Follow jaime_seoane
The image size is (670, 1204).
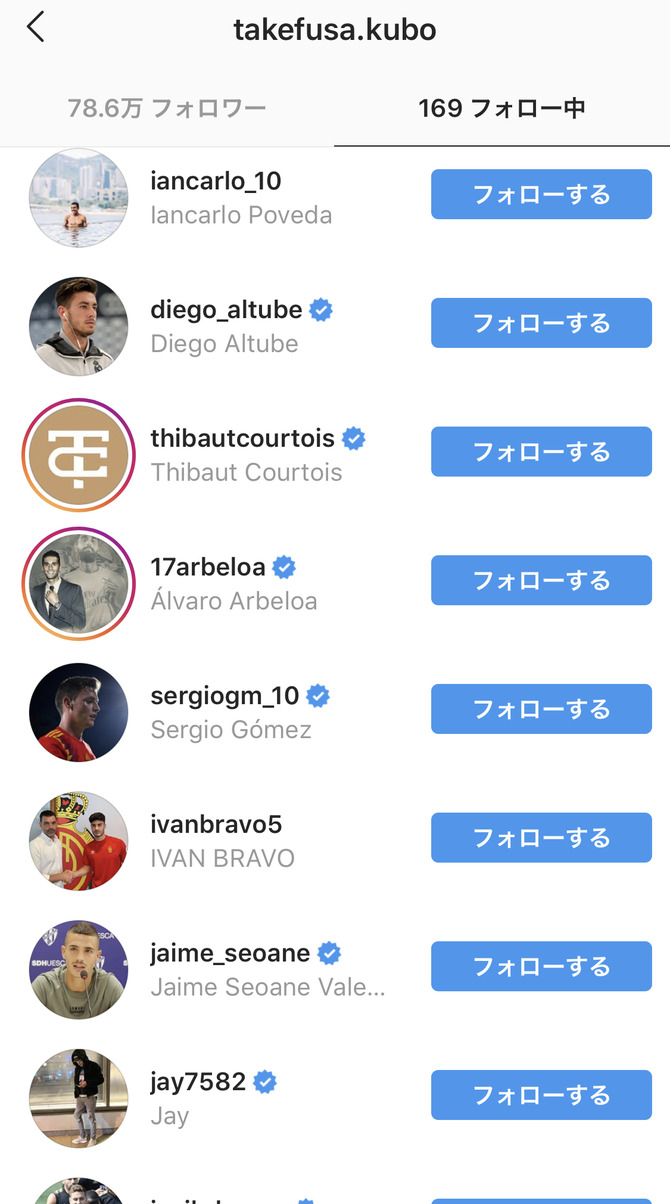pyautogui.click(x=541, y=967)
